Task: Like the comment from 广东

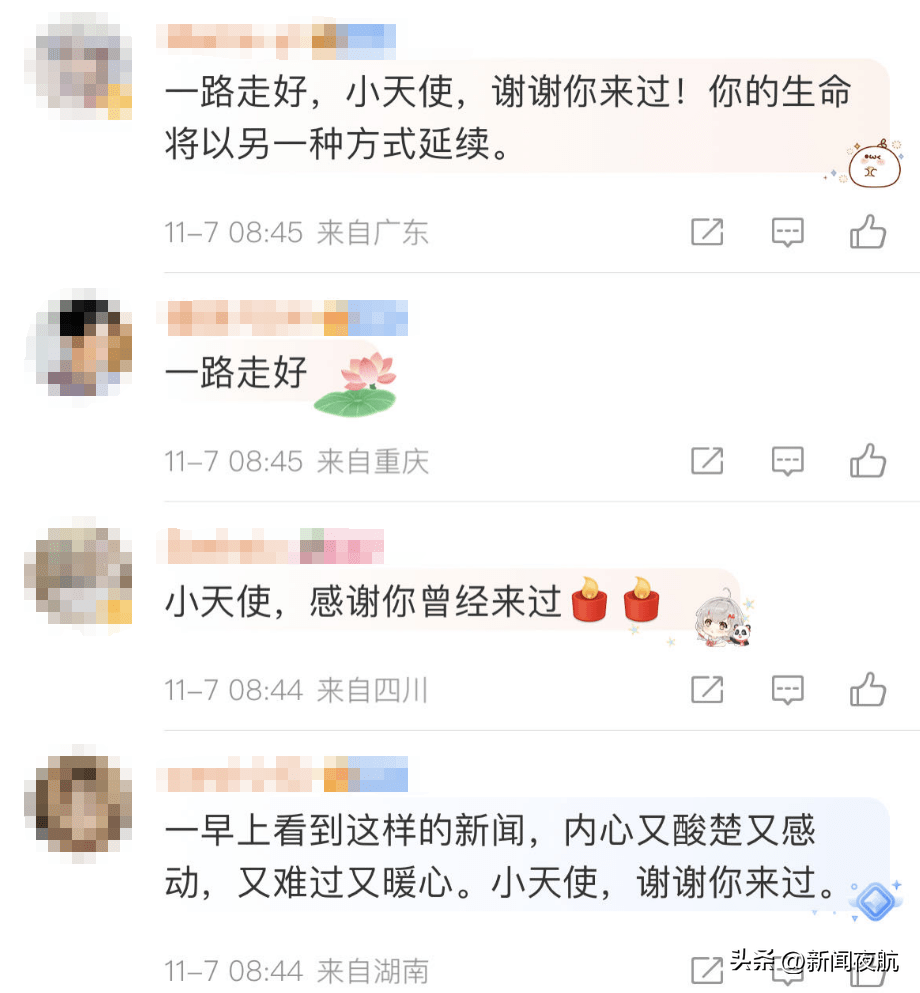Action: point(868,232)
